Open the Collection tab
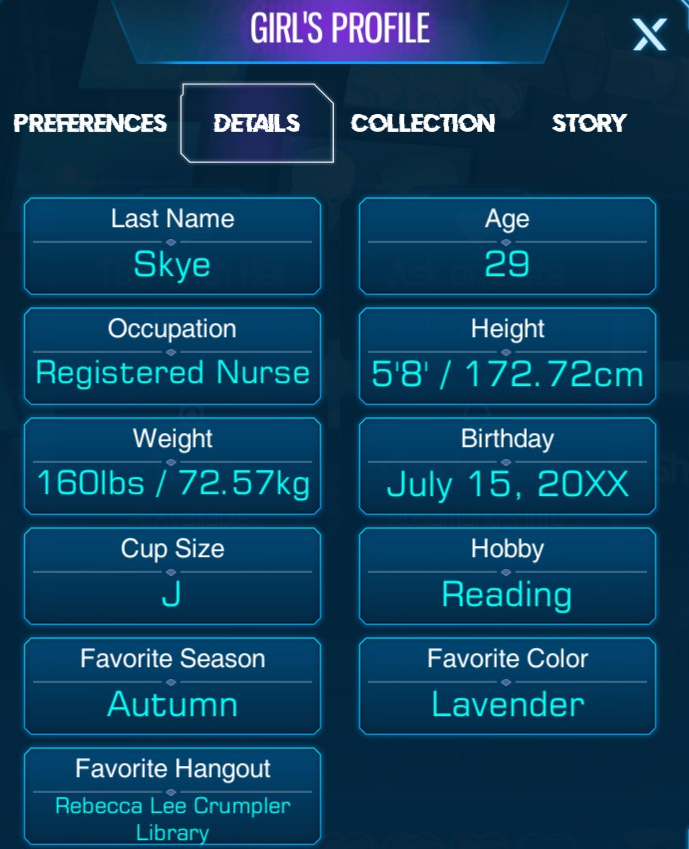 click(x=423, y=123)
